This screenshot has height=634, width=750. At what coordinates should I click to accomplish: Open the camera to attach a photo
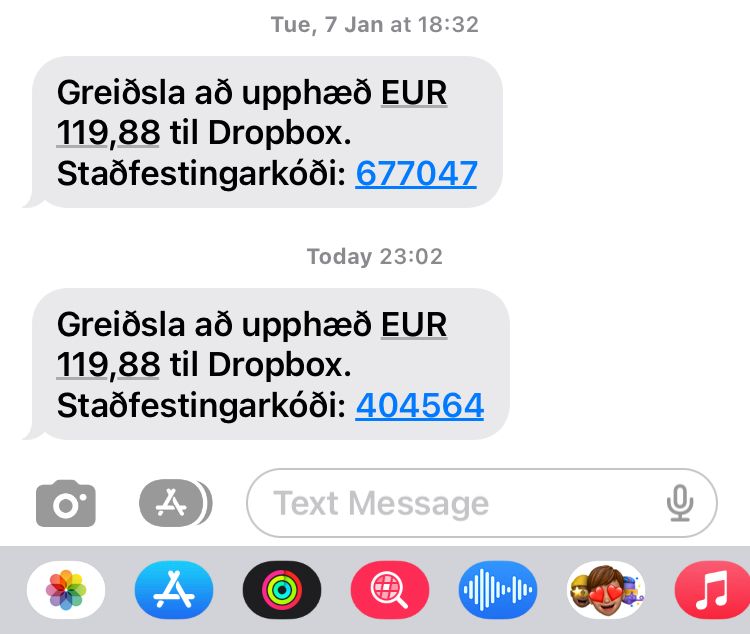coord(66,503)
